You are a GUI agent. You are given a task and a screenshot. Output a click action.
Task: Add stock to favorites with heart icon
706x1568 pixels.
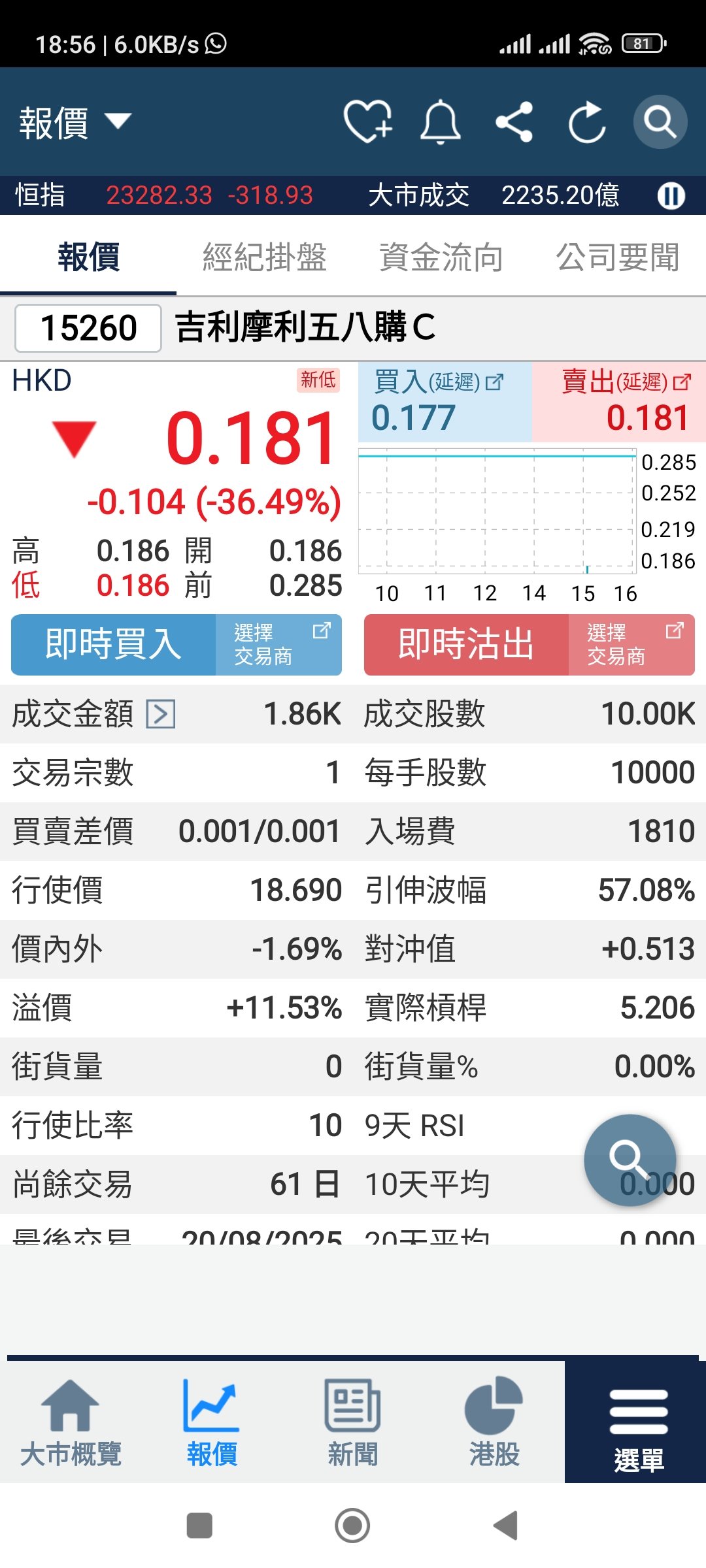369,122
